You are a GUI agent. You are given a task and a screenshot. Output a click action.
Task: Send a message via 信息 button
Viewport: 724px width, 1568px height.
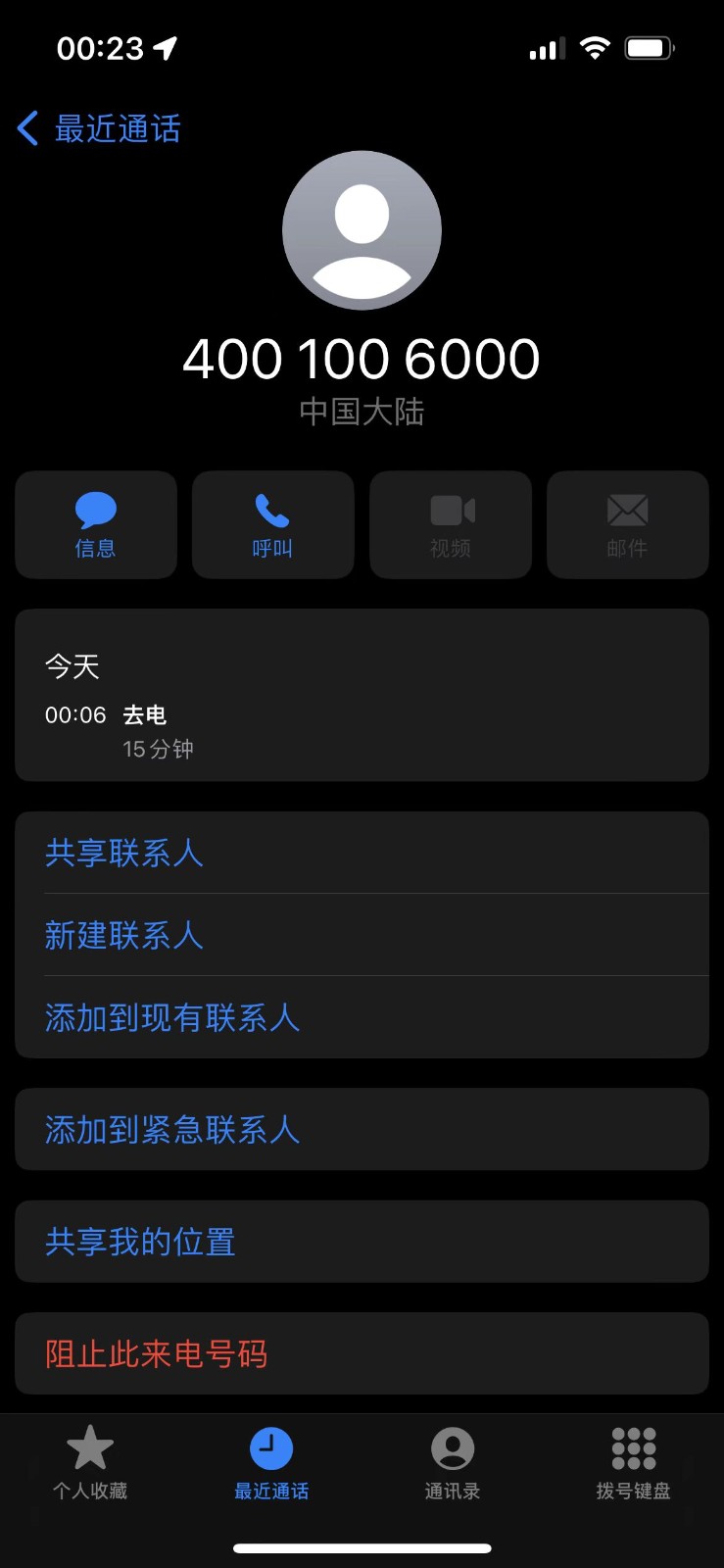[96, 525]
